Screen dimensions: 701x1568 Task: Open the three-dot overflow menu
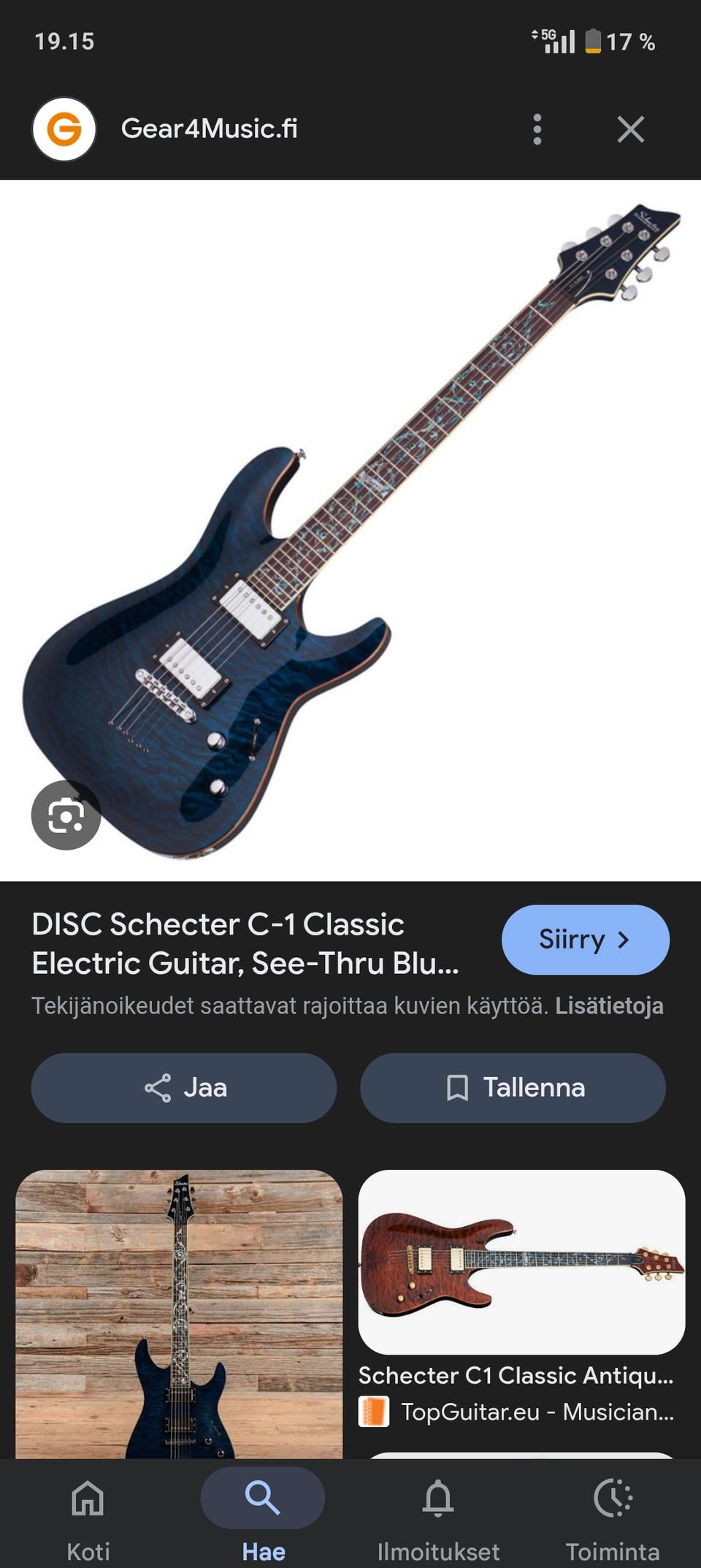pyautogui.click(x=537, y=129)
